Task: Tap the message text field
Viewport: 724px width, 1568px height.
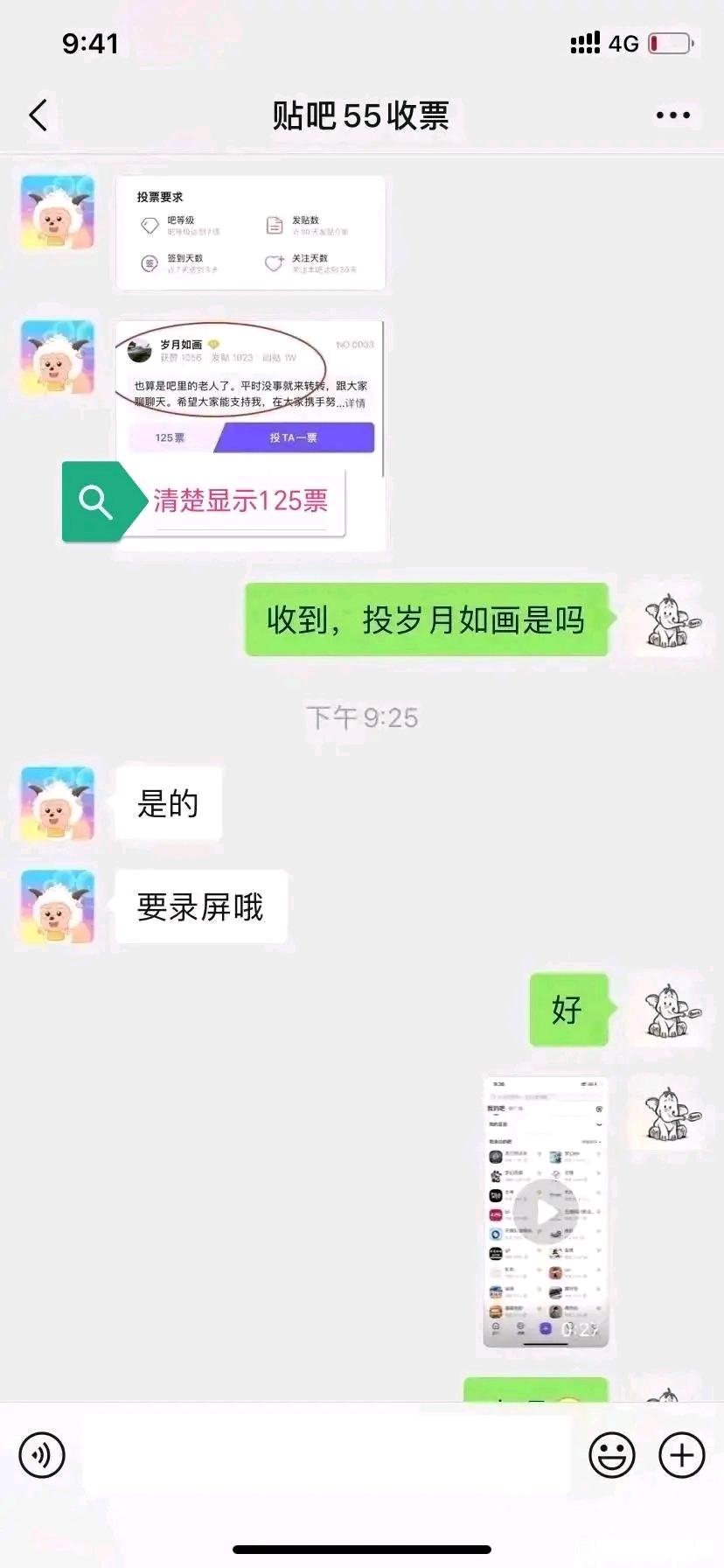Action: point(327,1455)
